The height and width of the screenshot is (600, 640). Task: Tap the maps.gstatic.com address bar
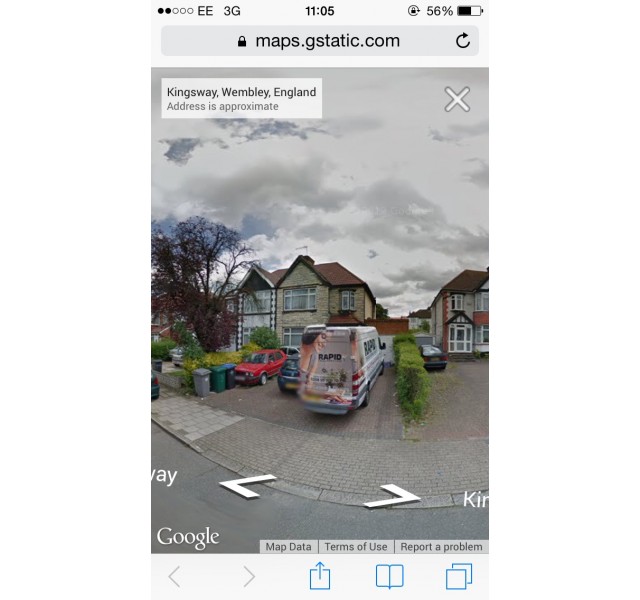coord(318,41)
